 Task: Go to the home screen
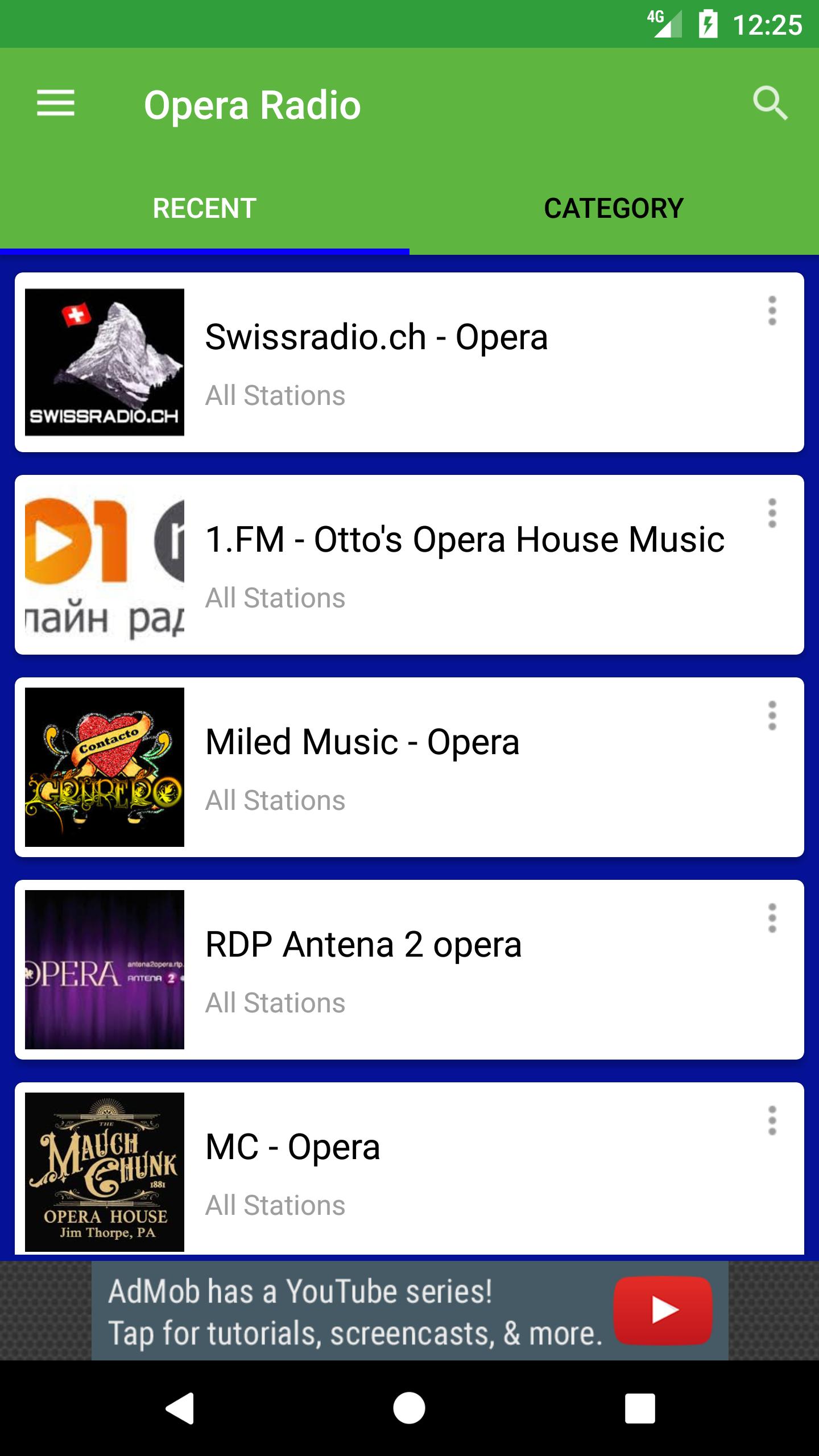(x=409, y=1408)
